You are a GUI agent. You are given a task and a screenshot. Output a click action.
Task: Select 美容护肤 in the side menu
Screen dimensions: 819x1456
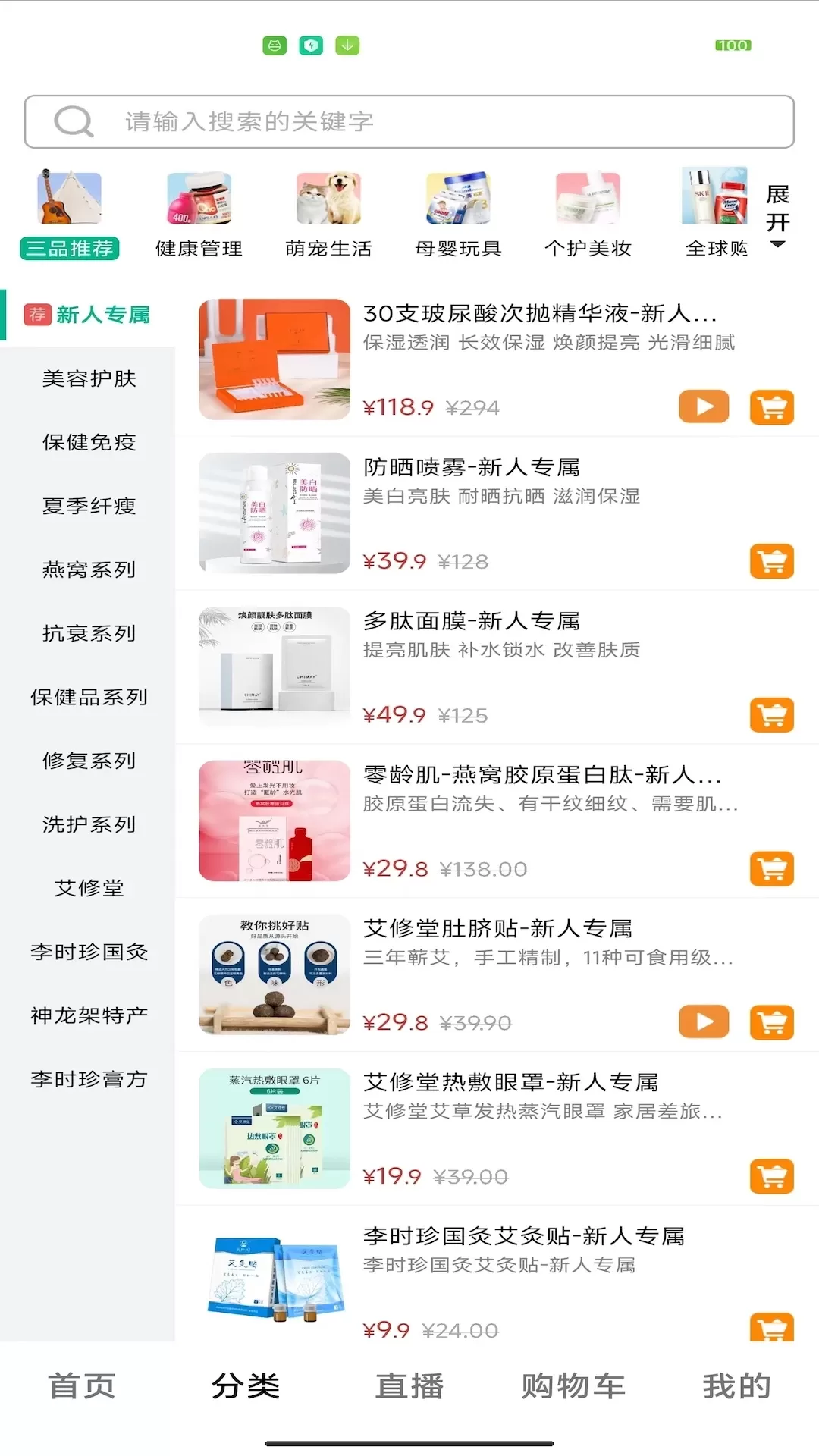pos(89,378)
